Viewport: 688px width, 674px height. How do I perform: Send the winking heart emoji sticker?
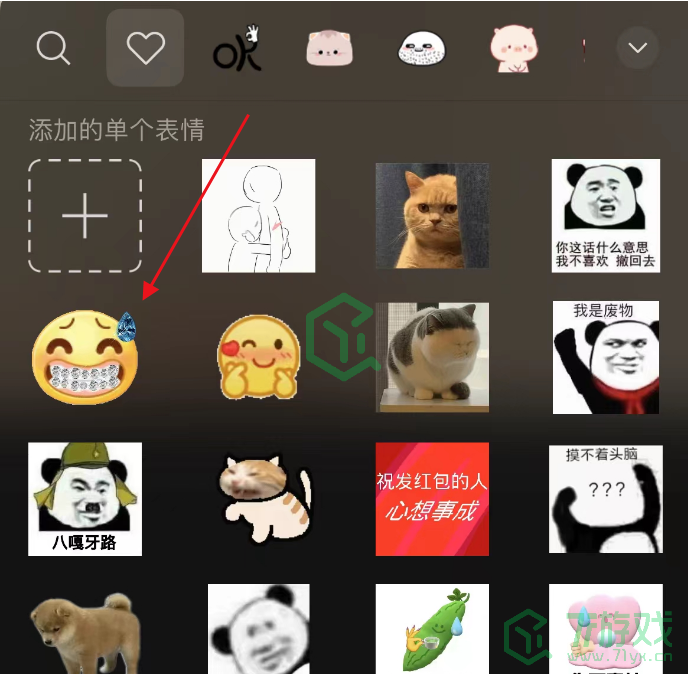[x=258, y=357]
